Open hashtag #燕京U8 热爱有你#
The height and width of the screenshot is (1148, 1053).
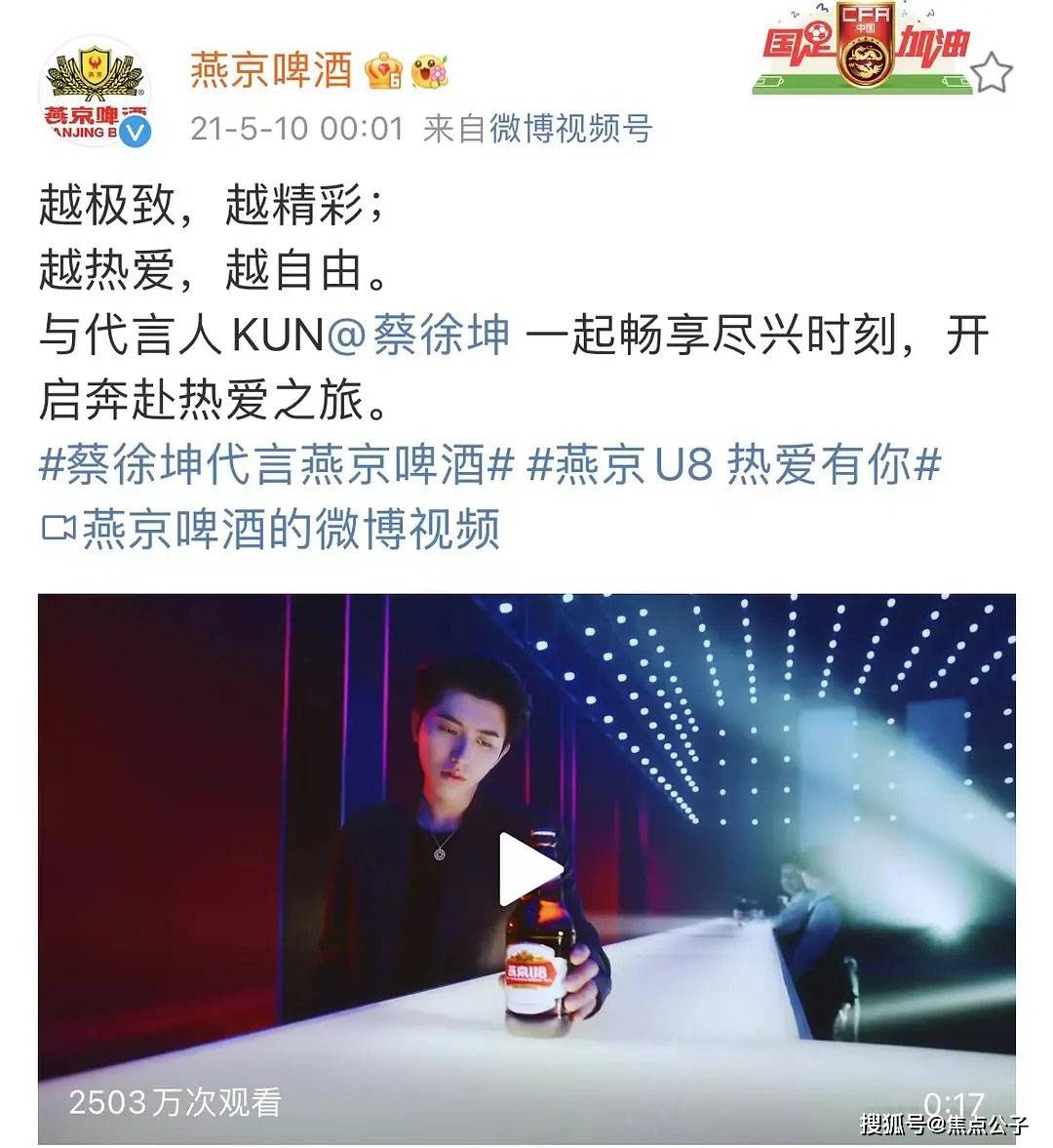coord(733,464)
